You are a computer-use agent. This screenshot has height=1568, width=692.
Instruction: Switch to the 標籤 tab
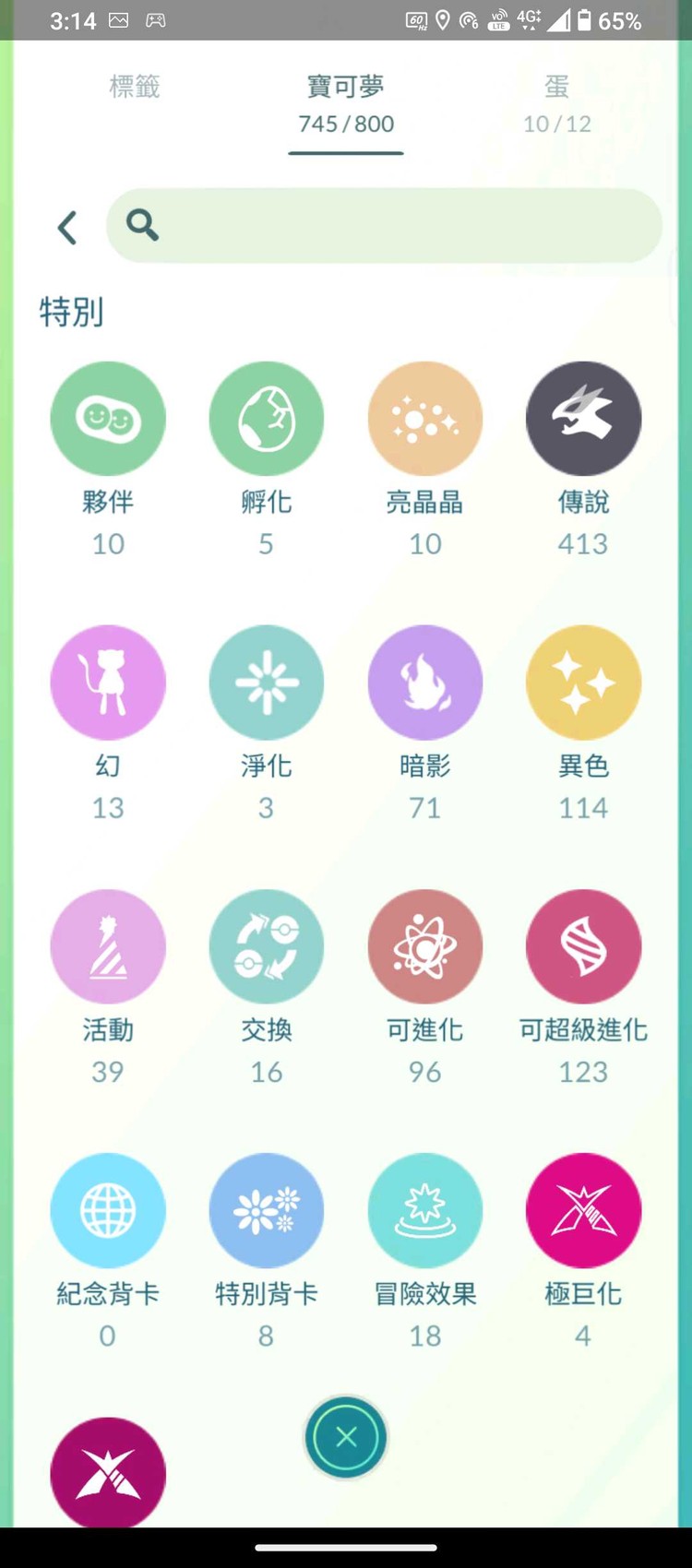click(x=135, y=88)
